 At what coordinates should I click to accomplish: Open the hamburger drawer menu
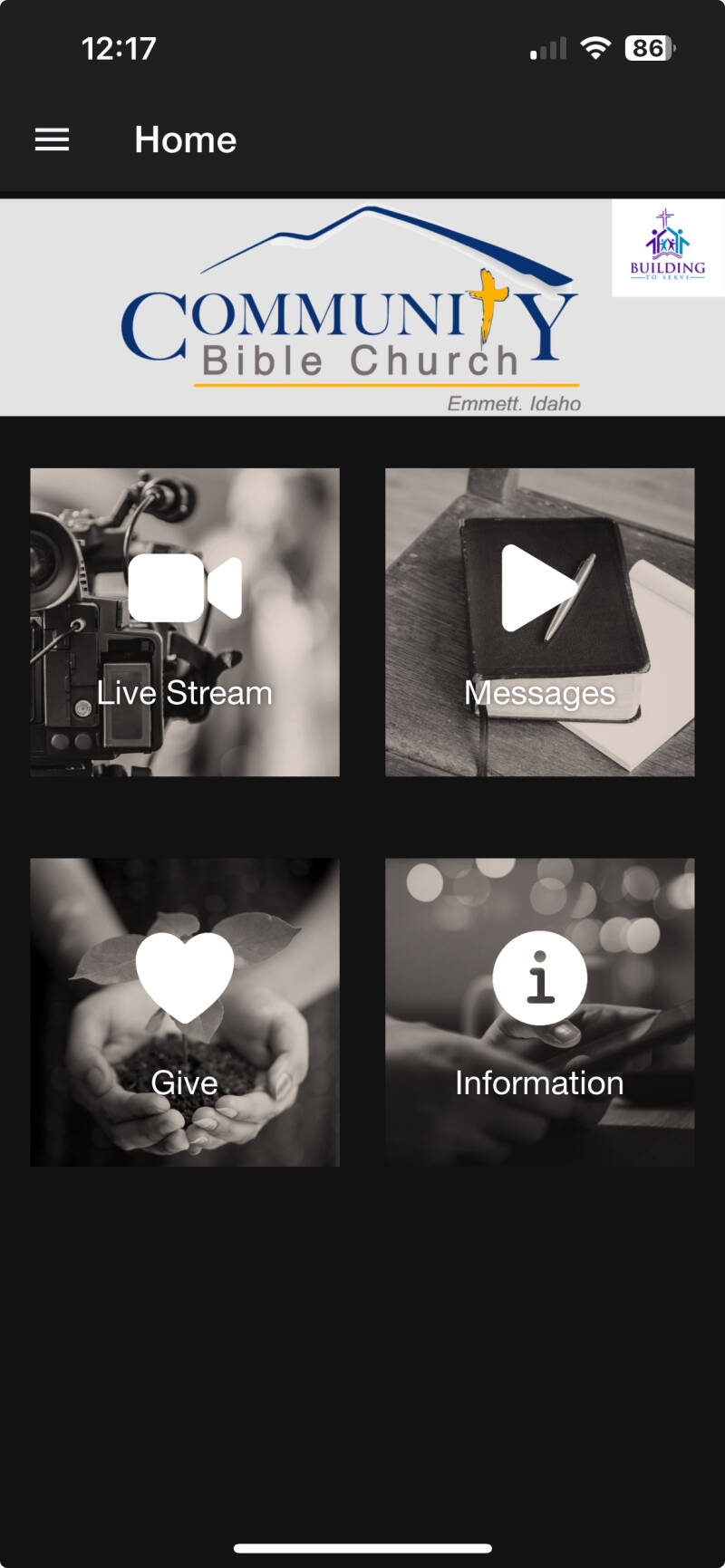pos(52,139)
